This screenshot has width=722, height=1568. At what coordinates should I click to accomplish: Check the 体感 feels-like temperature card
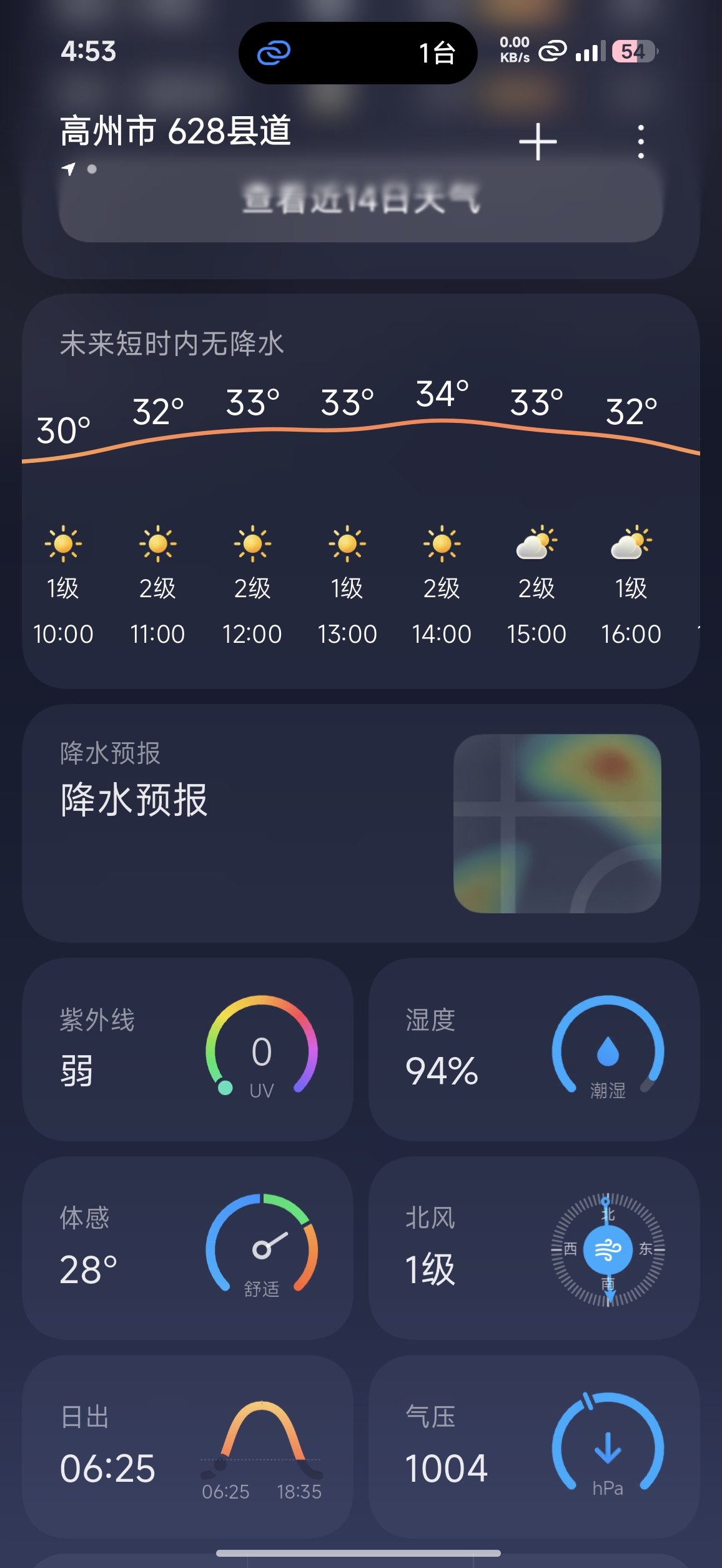(188, 1248)
